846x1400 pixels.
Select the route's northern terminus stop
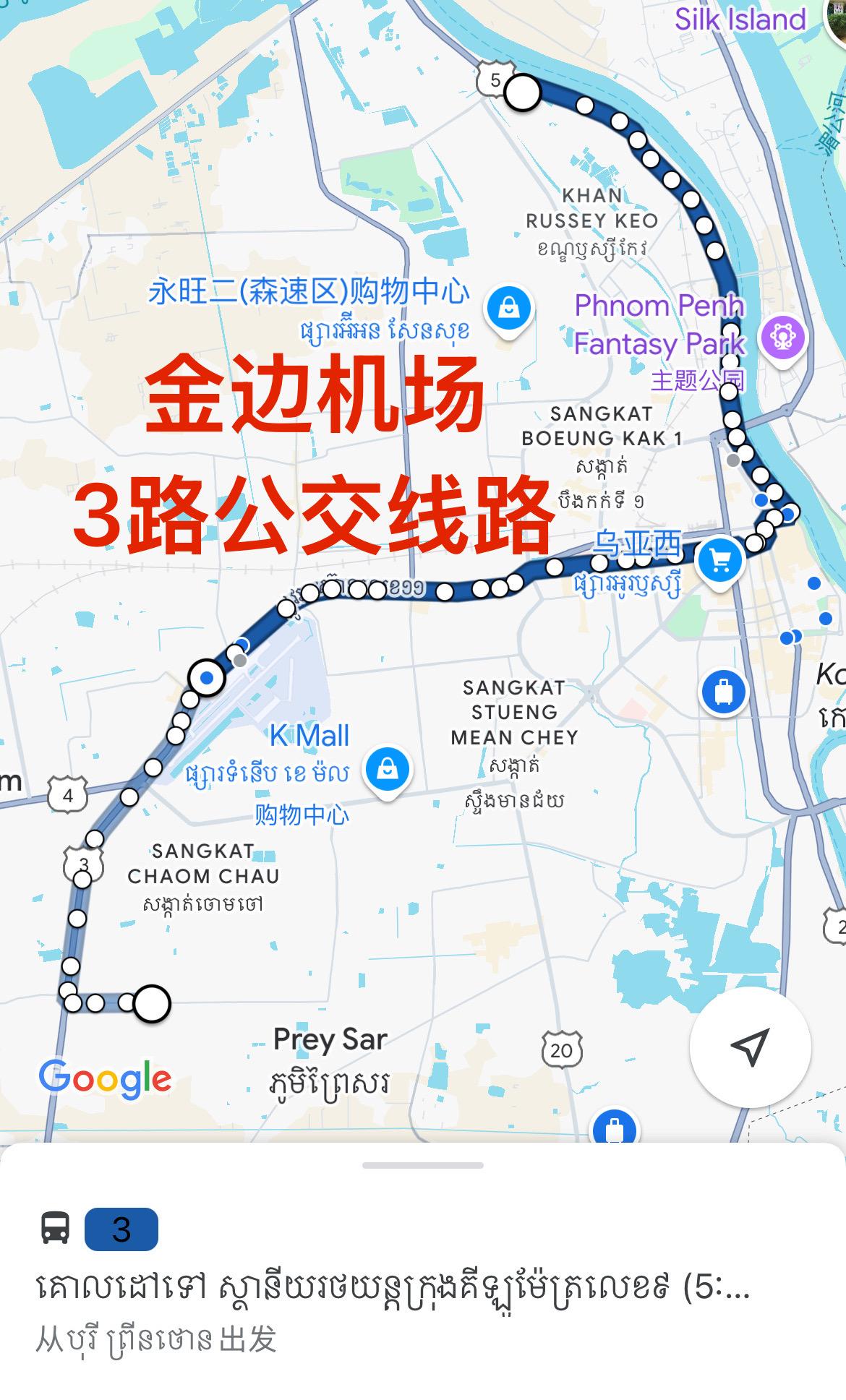click(522, 93)
